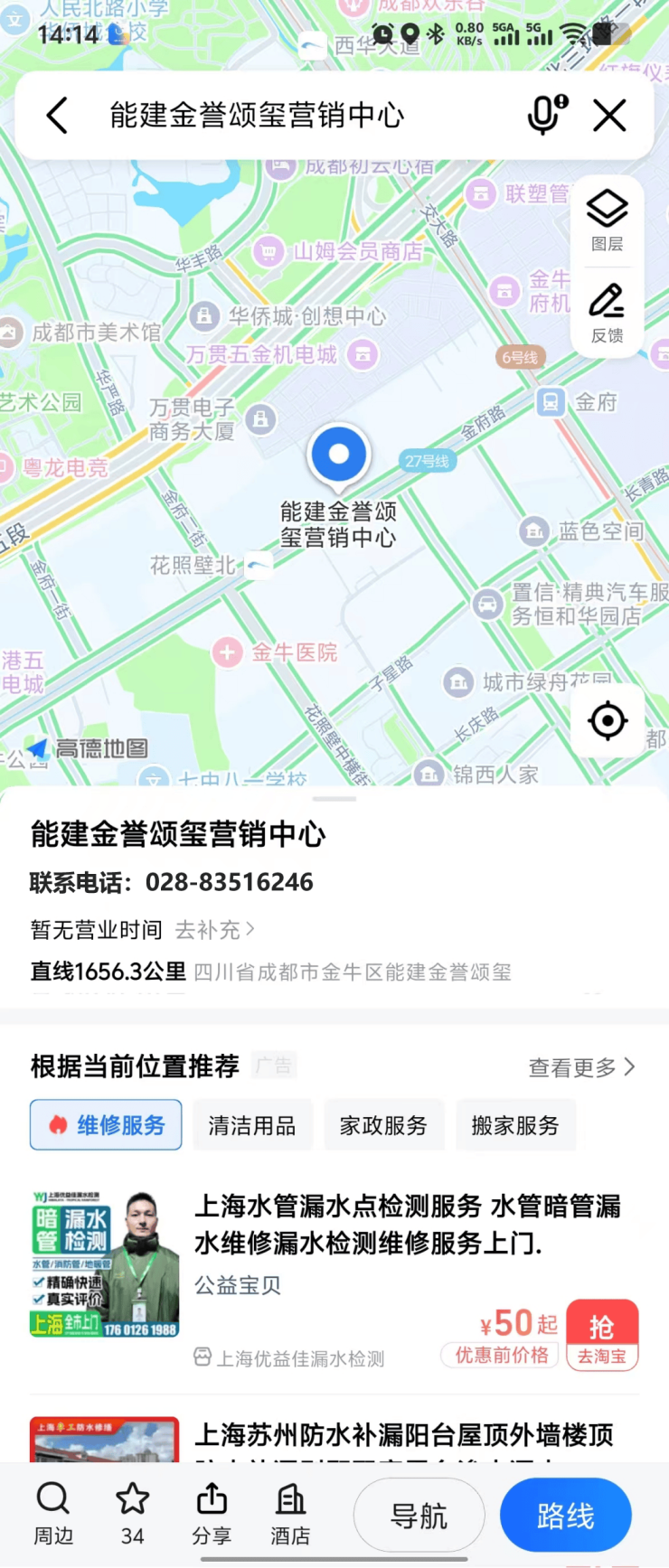669x1568 pixels.
Task: Open 周边 nearby search
Action: (x=53, y=1514)
